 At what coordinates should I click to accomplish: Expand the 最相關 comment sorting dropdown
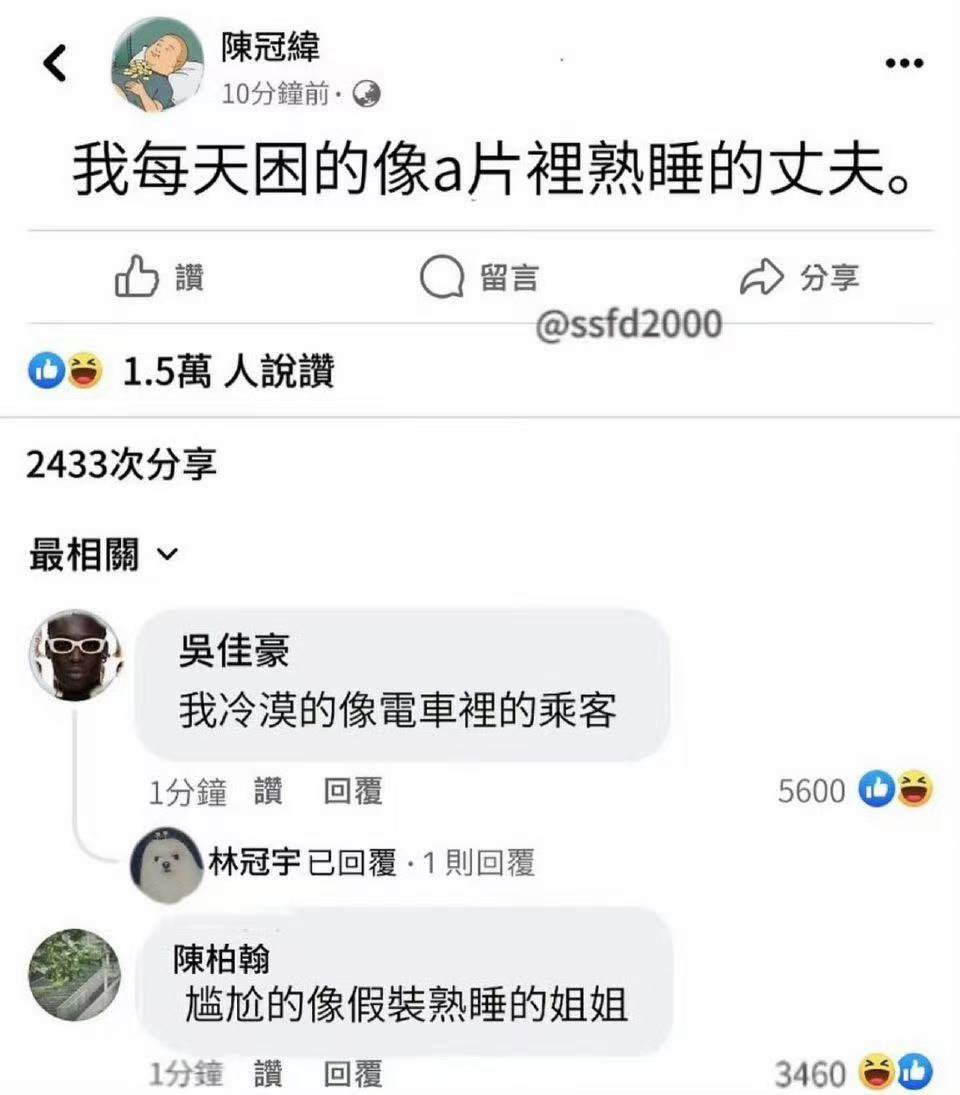click(x=103, y=554)
